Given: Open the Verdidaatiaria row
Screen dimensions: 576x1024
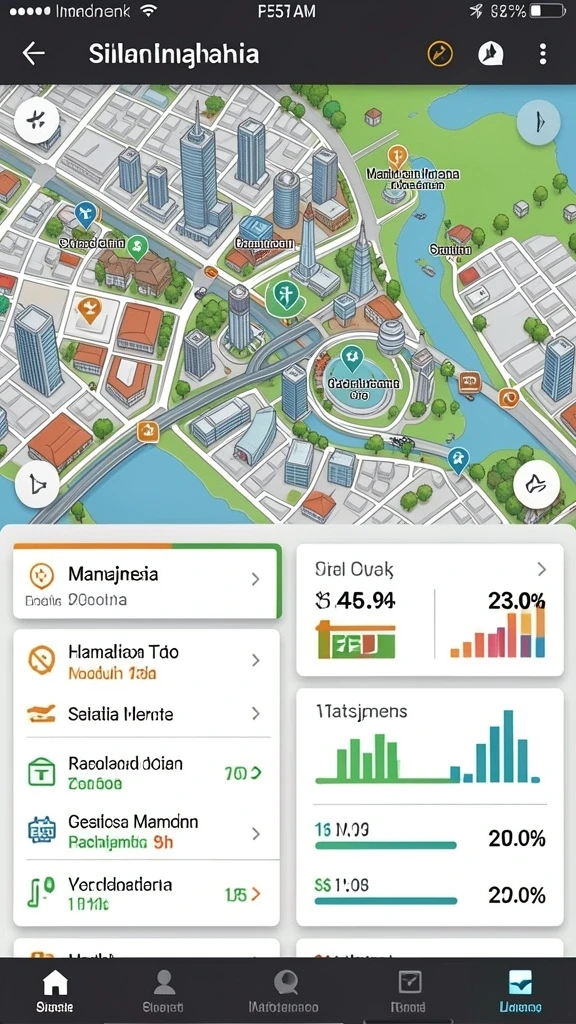Looking at the screenshot, I should point(147,893).
